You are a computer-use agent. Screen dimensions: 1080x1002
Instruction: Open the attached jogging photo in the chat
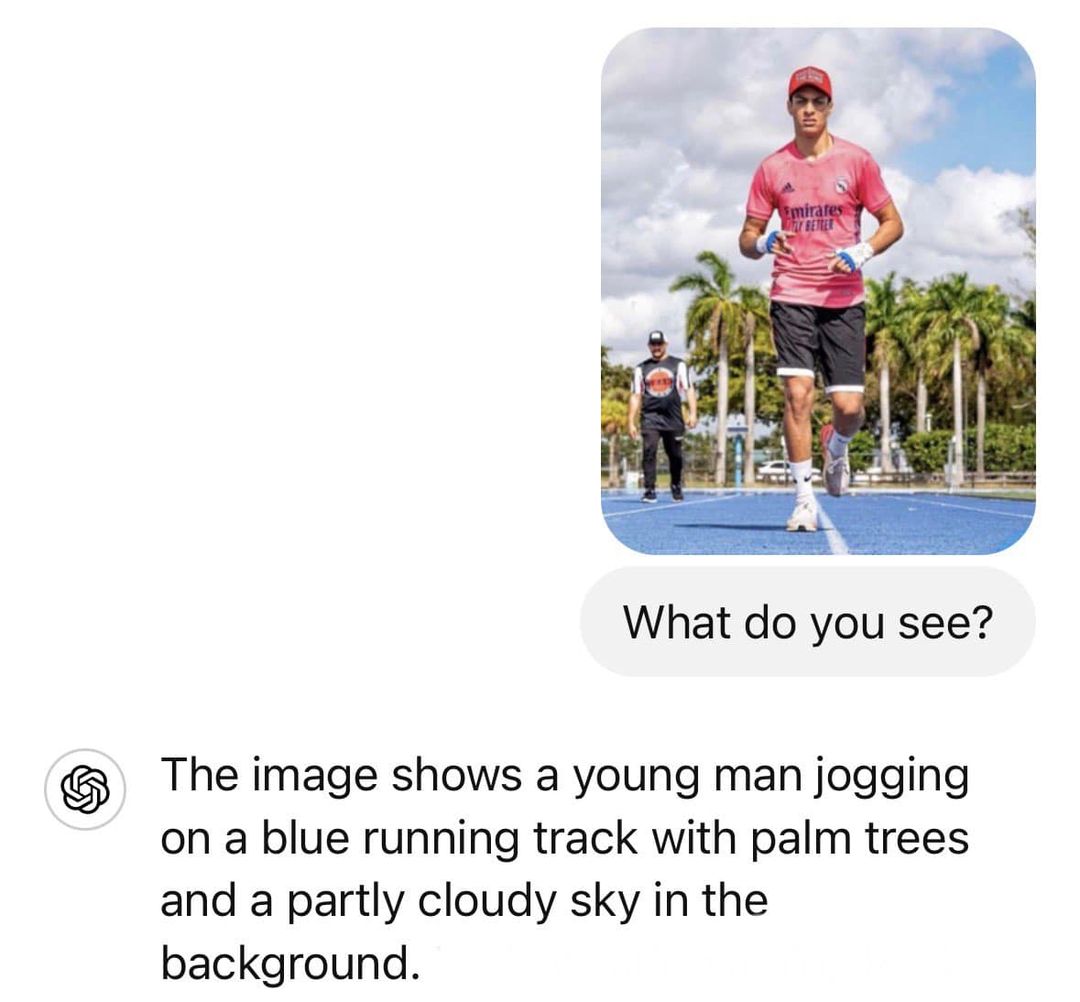pyautogui.click(x=817, y=291)
